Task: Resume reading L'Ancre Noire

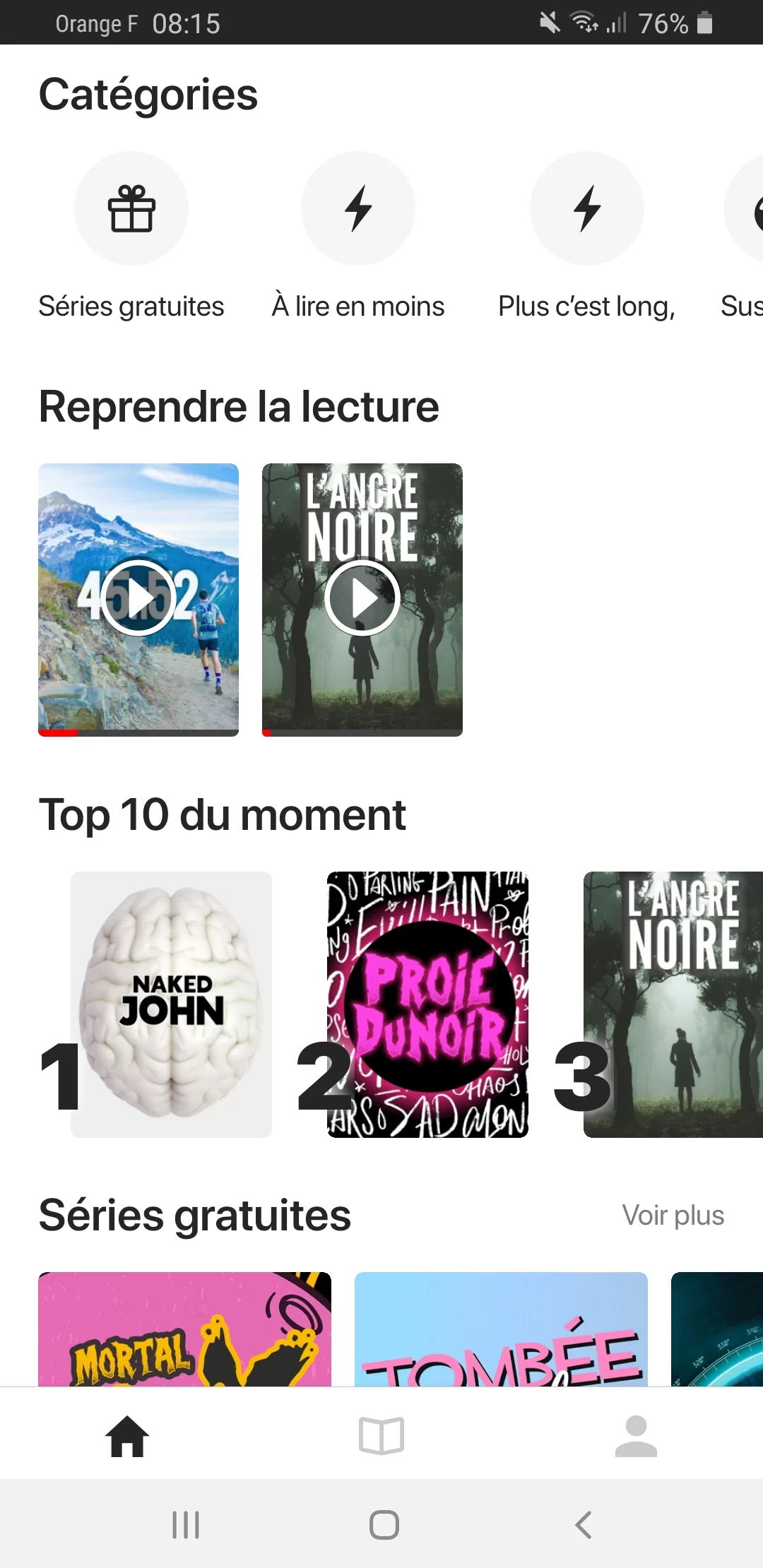Action: pos(362,598)
